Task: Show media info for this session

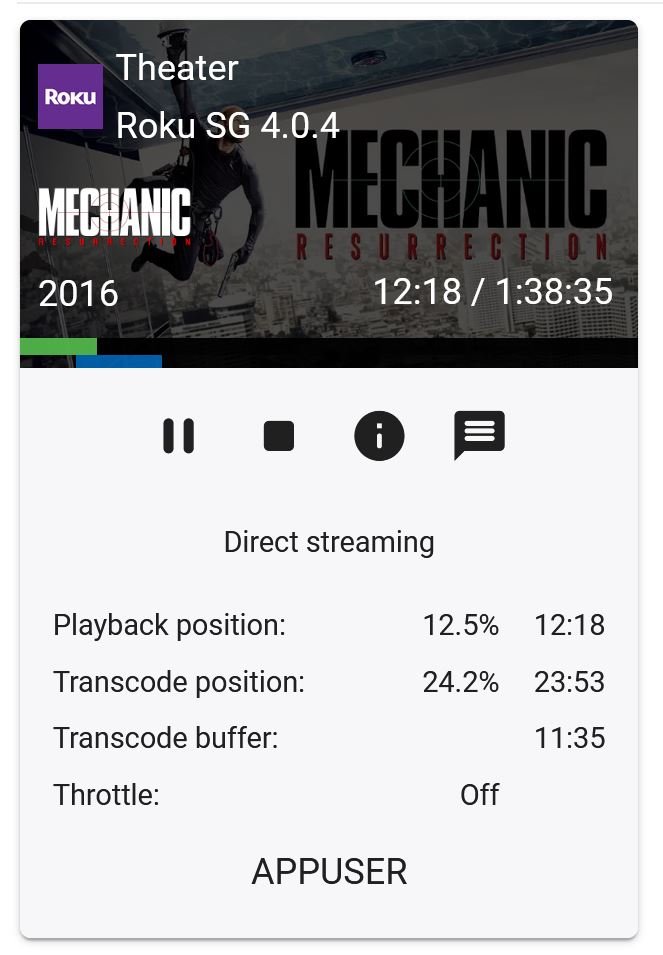Action: tap(379, 436)
